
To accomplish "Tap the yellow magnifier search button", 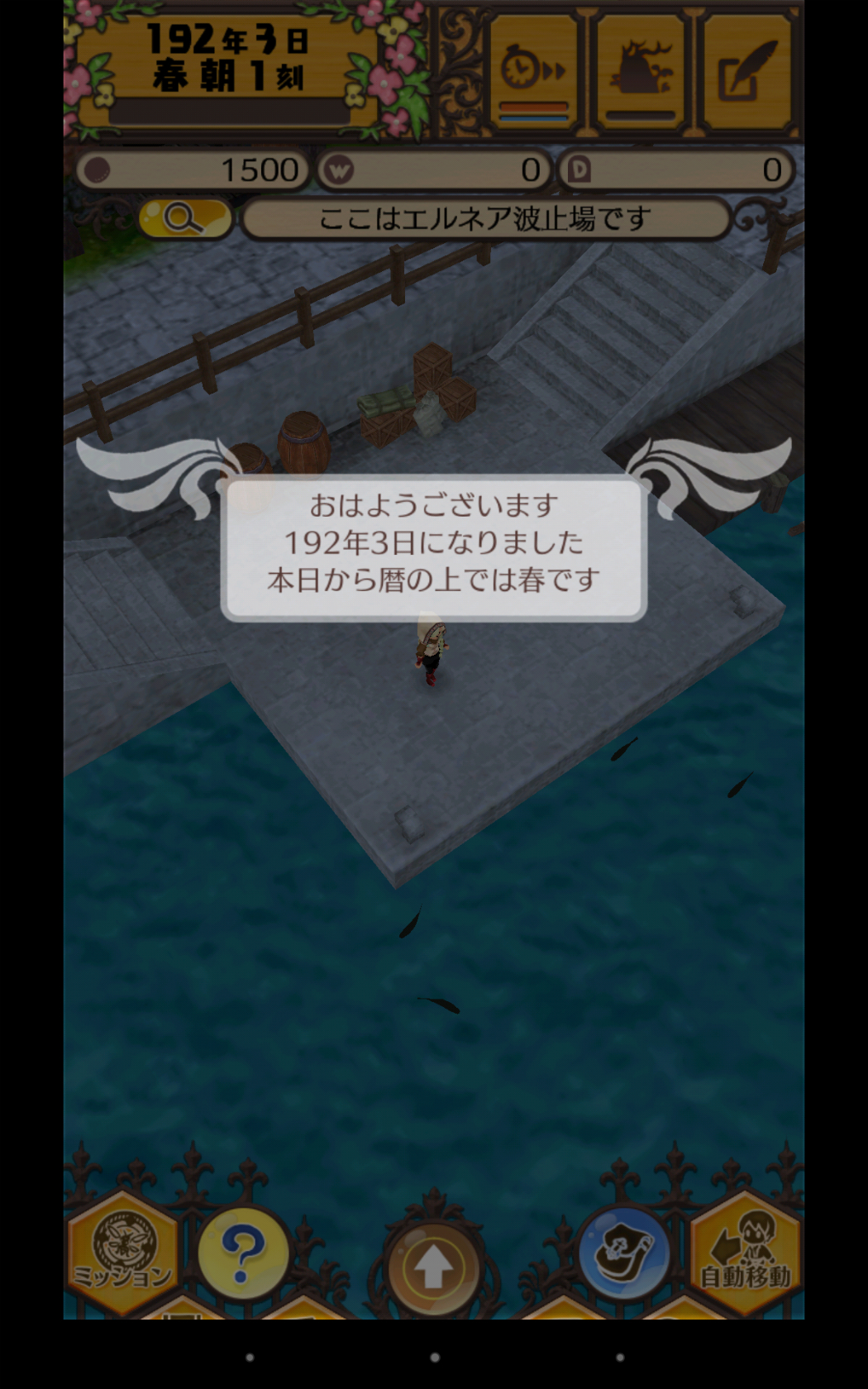I will point(185,218).
